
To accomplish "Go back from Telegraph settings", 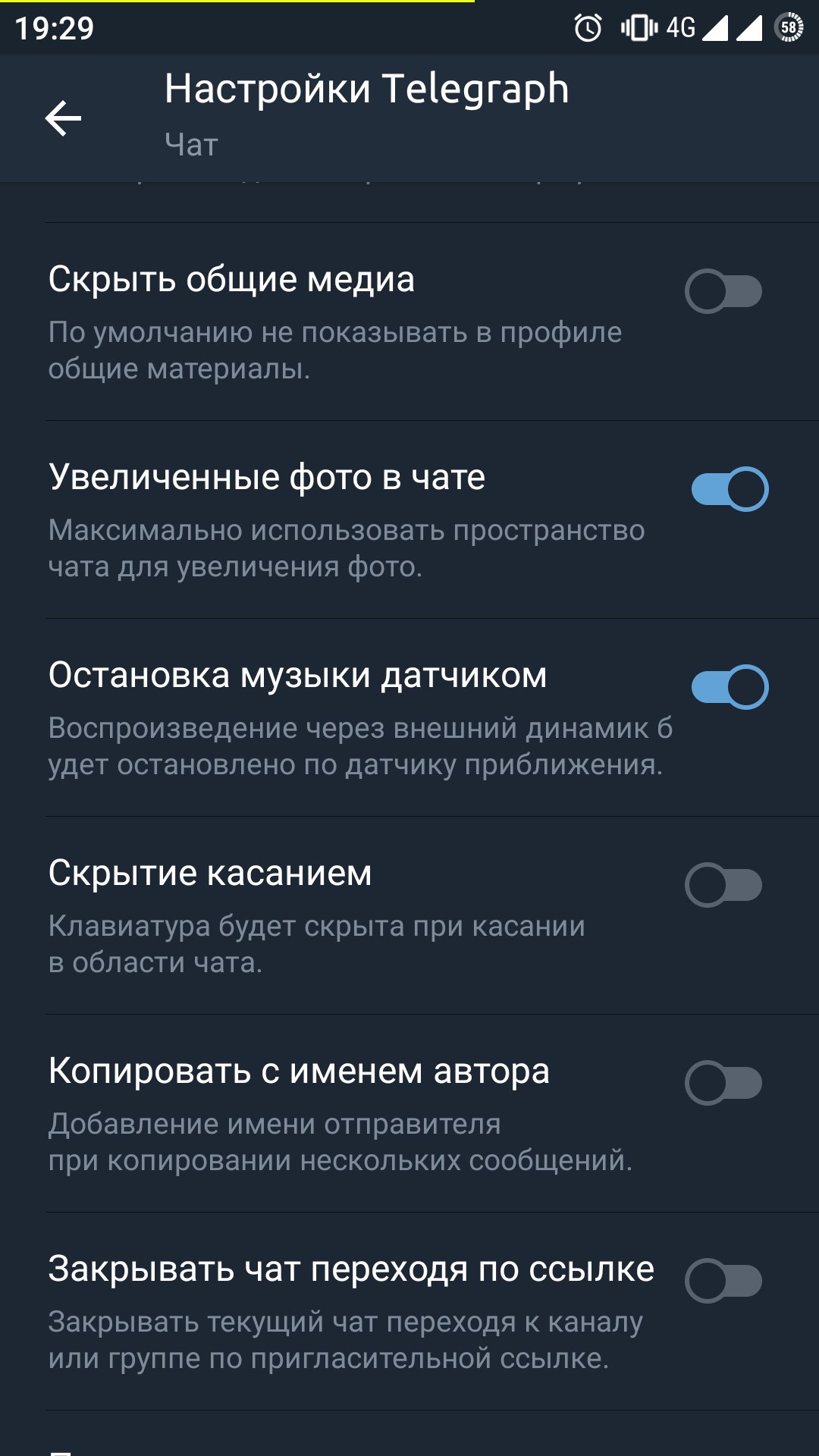I will coord(63,118).
